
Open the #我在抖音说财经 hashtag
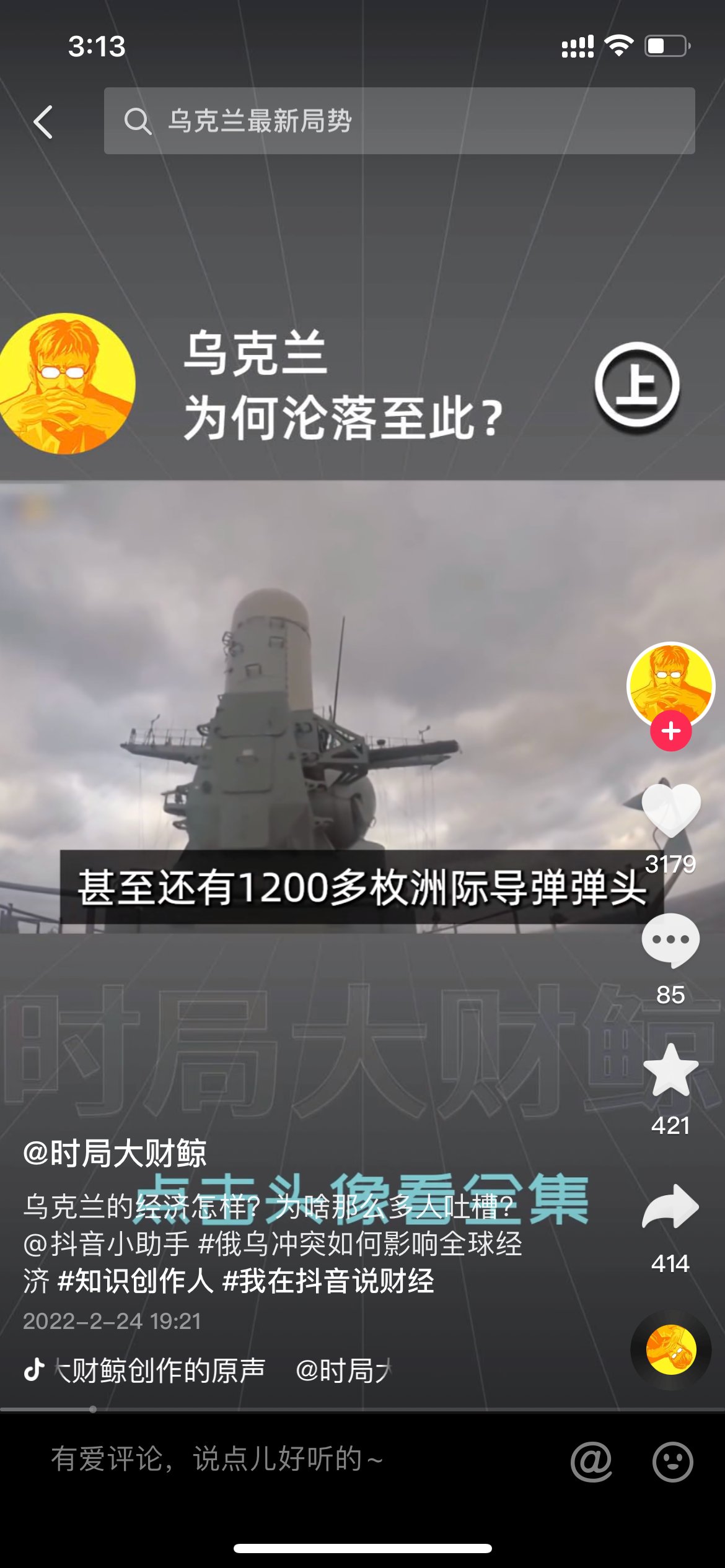point(328,1281)
